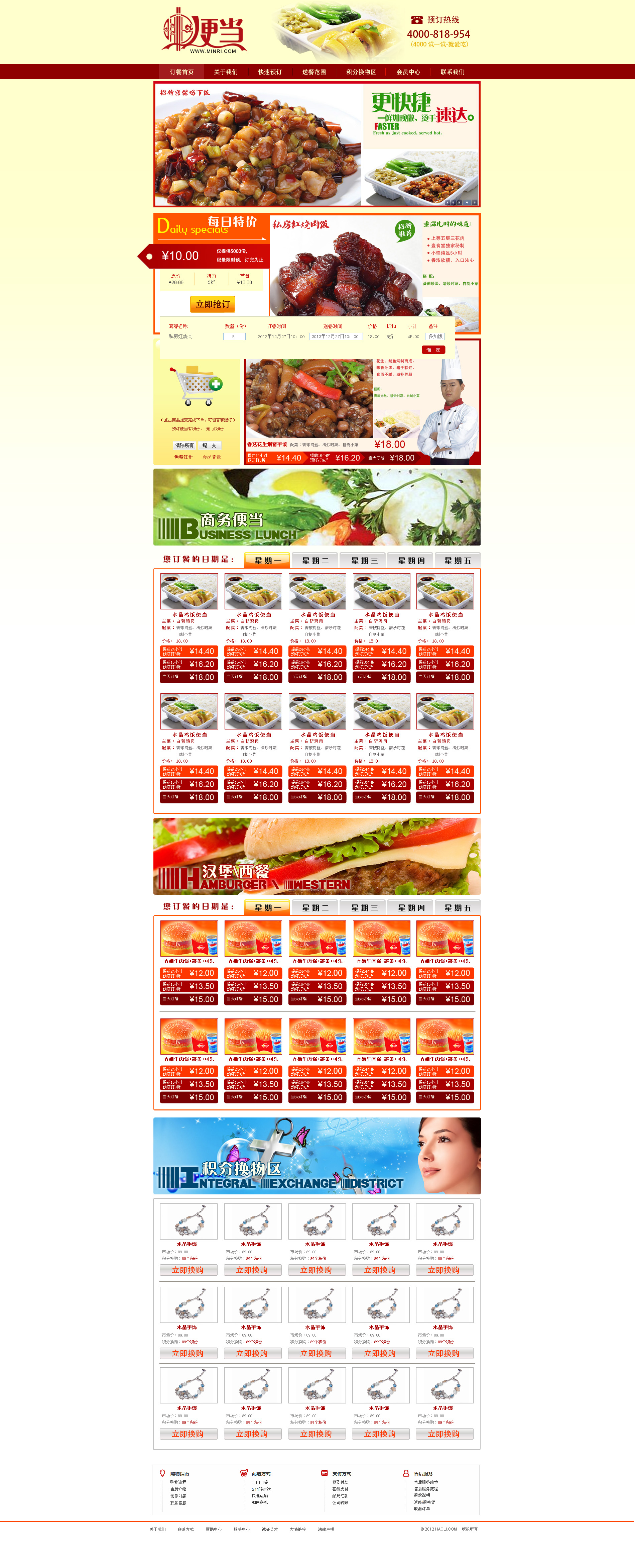The height and width of the screenshot is (1568, 635).
Task: Open 送餐范围 navigation page
Action: [x=314, y=72]
